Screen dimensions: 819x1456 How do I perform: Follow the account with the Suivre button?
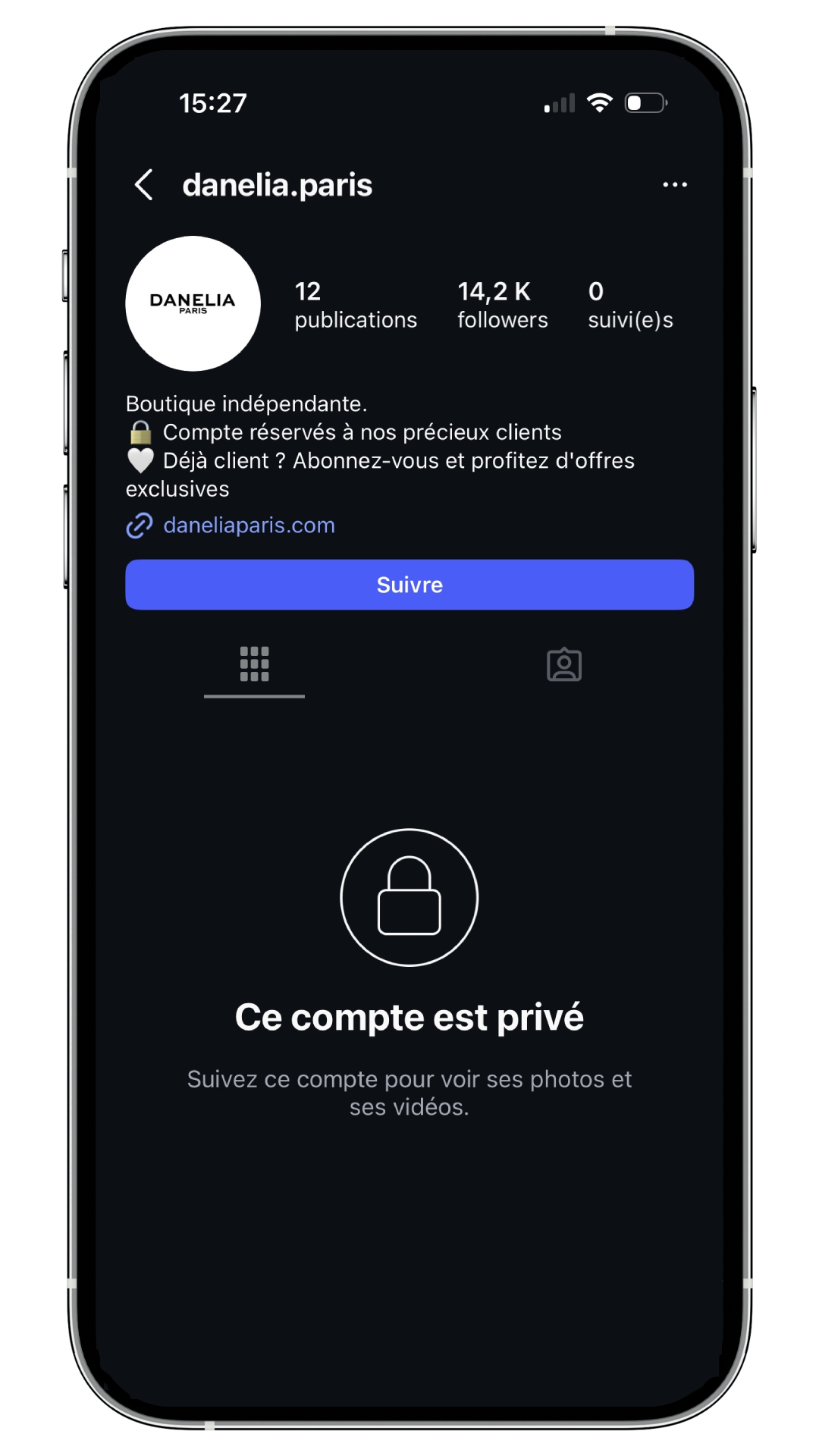409,585
